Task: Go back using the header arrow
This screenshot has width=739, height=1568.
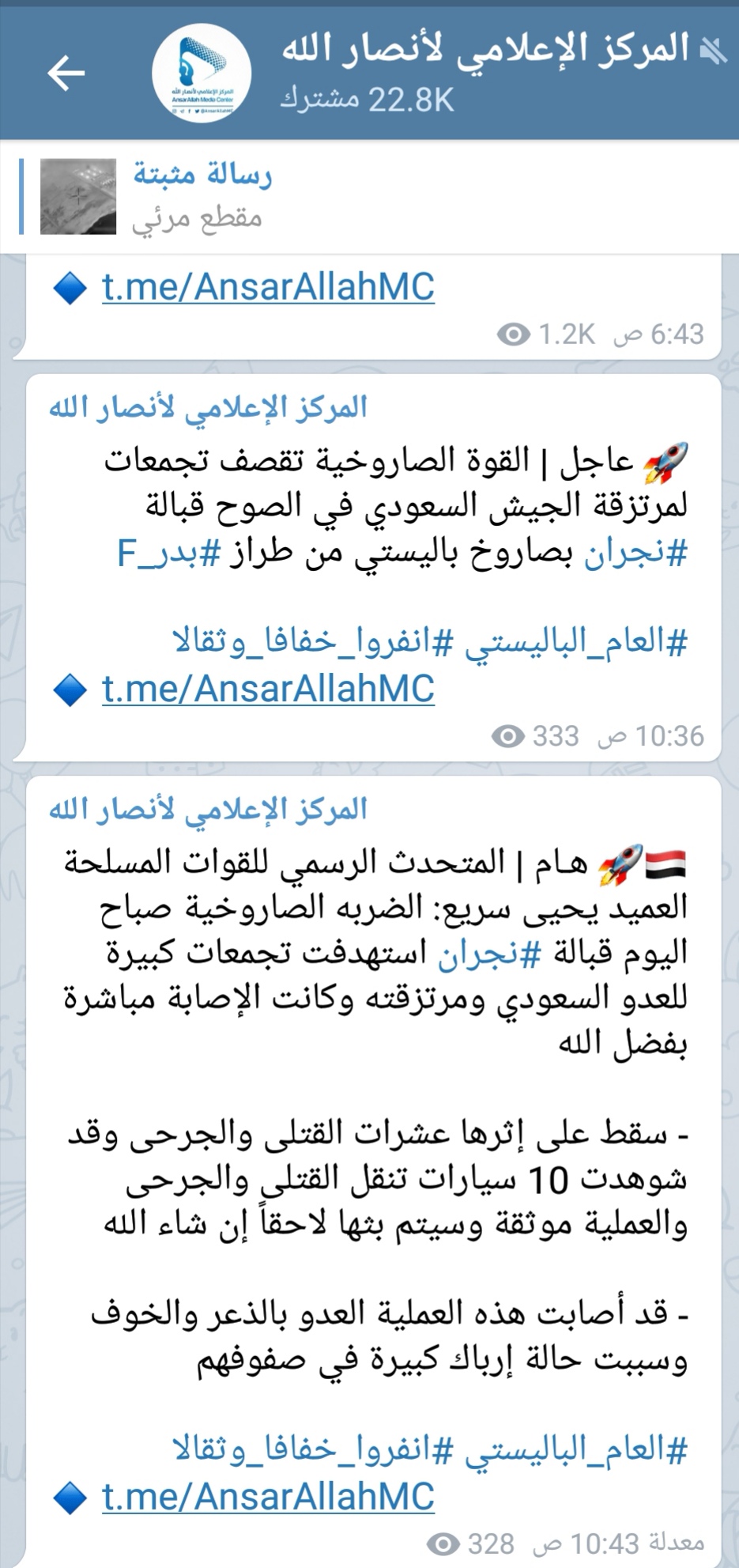Action: [66, 74]
